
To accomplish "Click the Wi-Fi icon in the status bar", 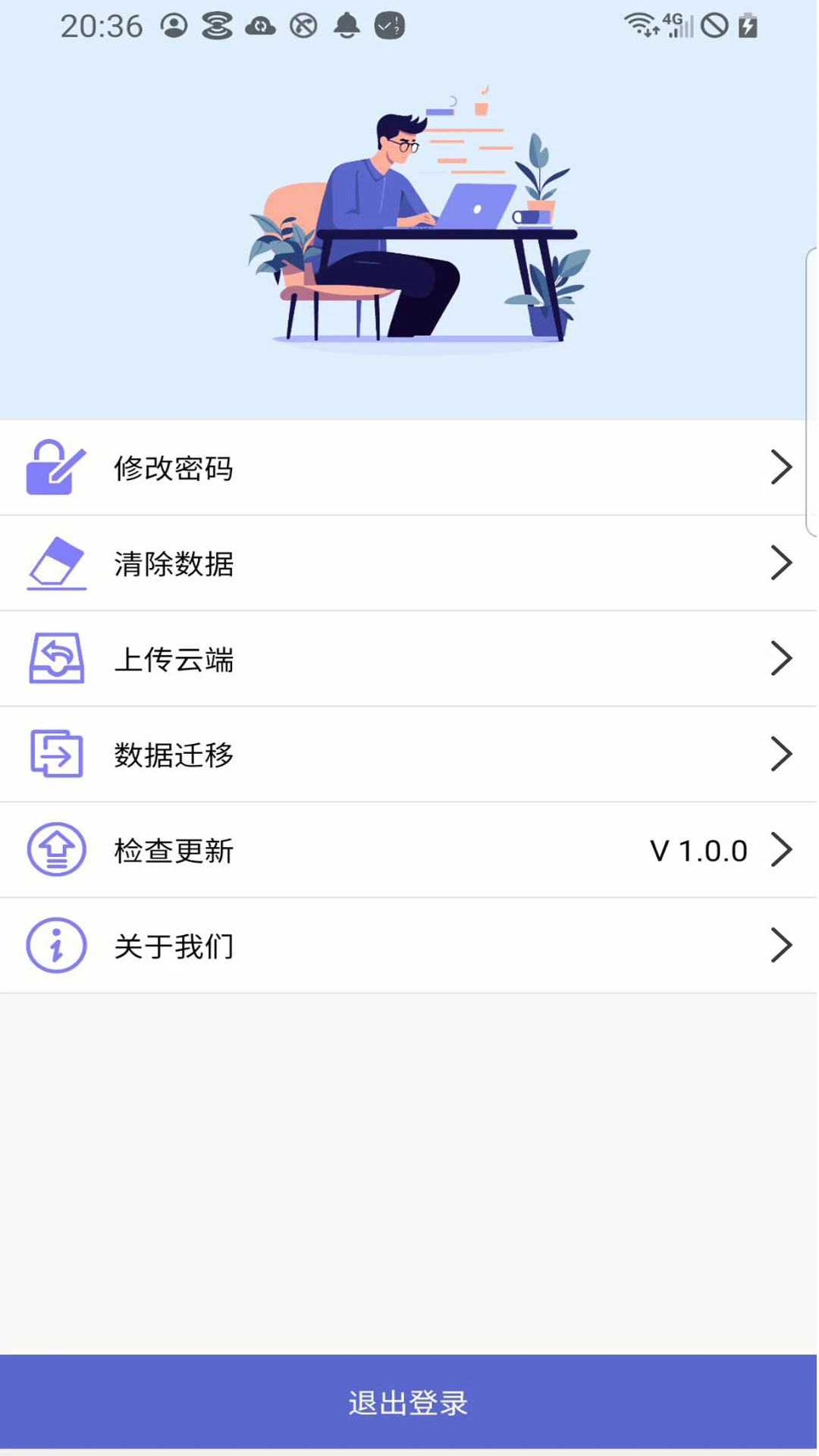I will coord(639,25).
